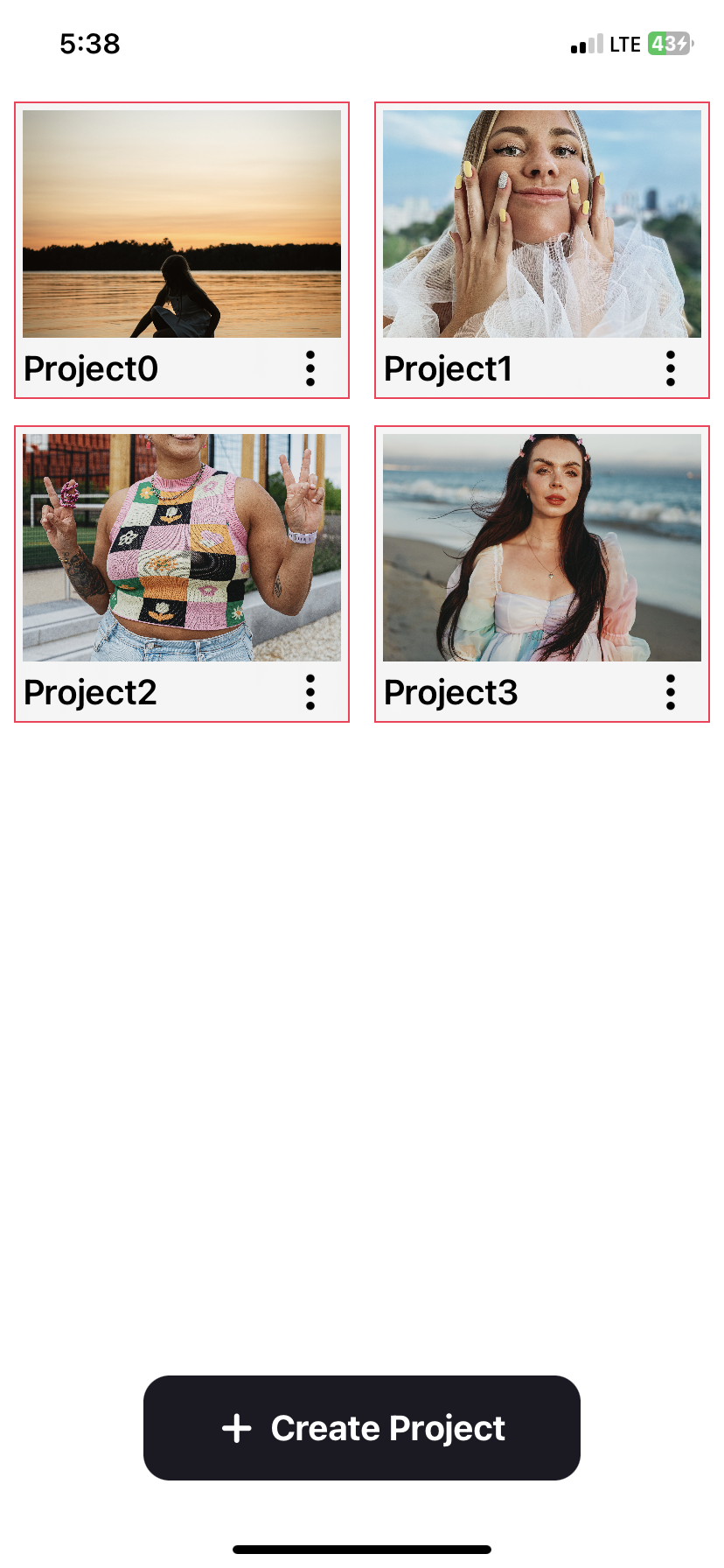Select the Project2 card
The width and height of the screenshot is (724, 1568).
[181, 573]
